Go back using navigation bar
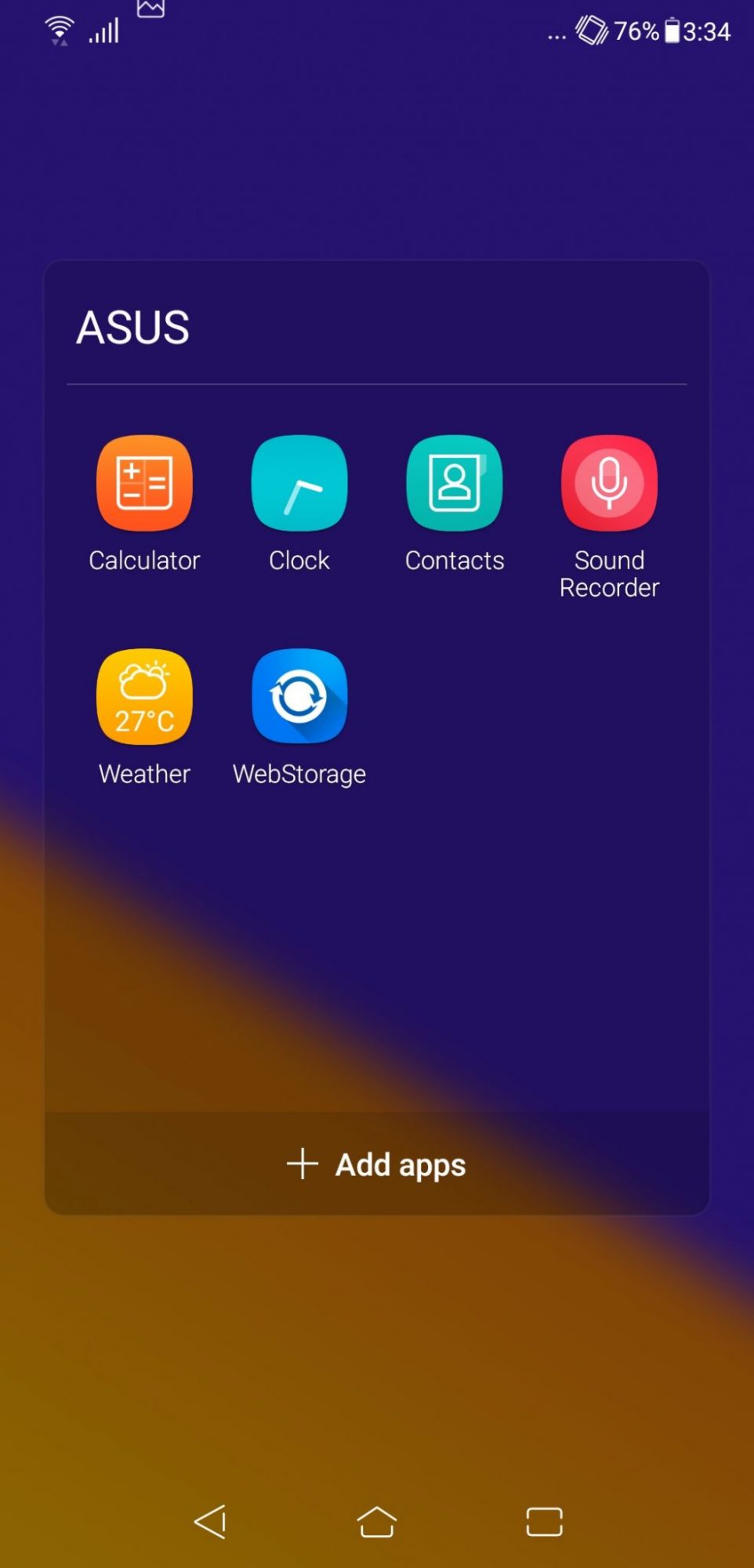Viewport: 754px width, 1568px height. point(210,1522)
